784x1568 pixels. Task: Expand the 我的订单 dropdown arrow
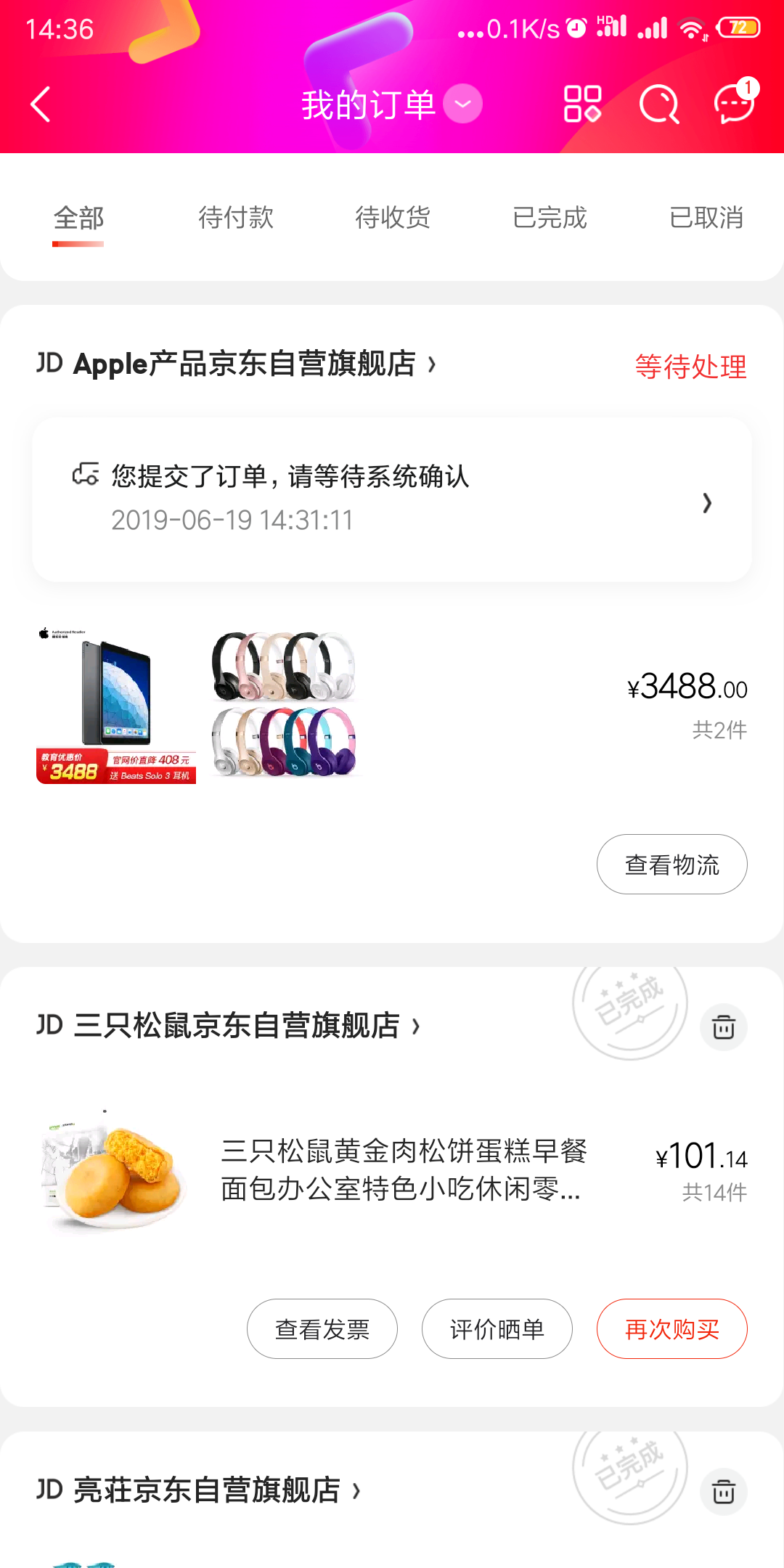[x=462, y=104]
